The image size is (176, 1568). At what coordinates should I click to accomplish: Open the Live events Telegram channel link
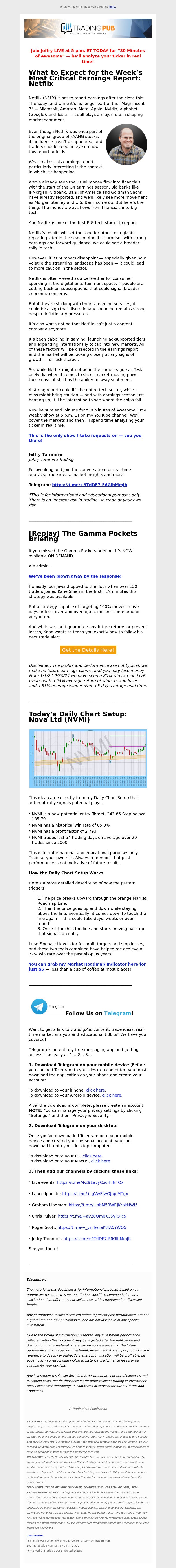pos(90,1182)
